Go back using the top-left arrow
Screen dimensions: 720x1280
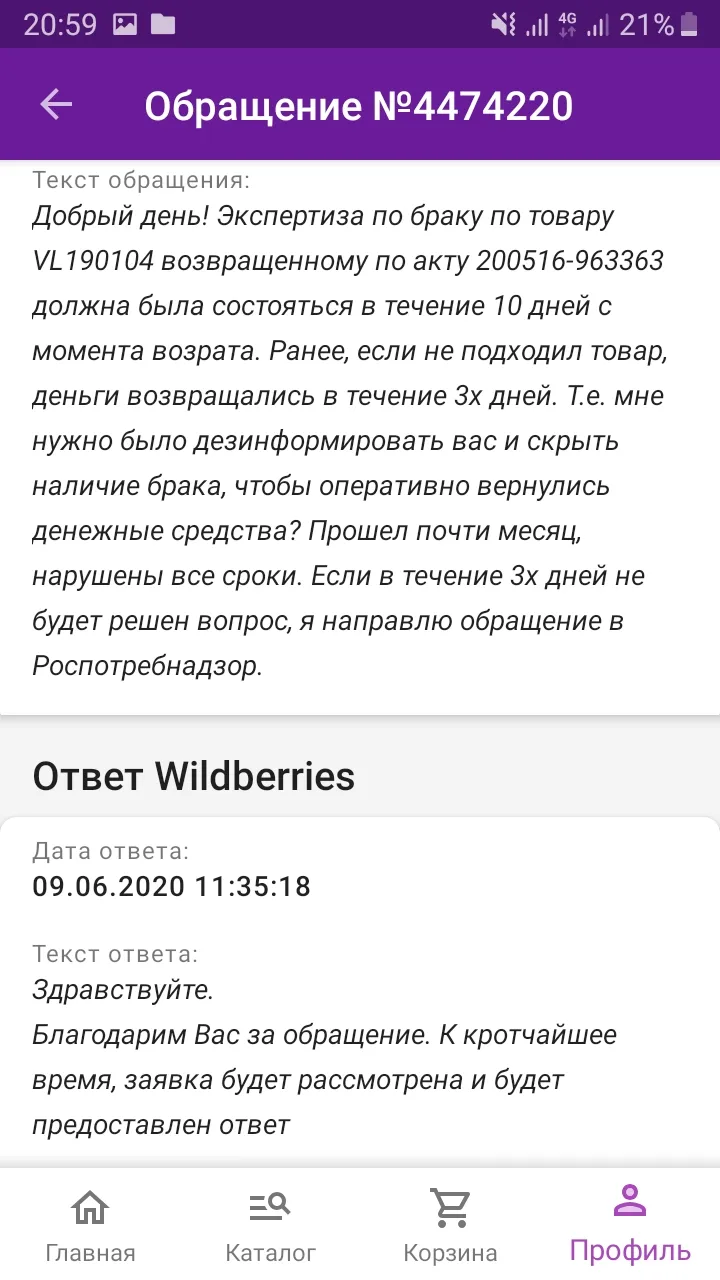(x=56, y=105)
